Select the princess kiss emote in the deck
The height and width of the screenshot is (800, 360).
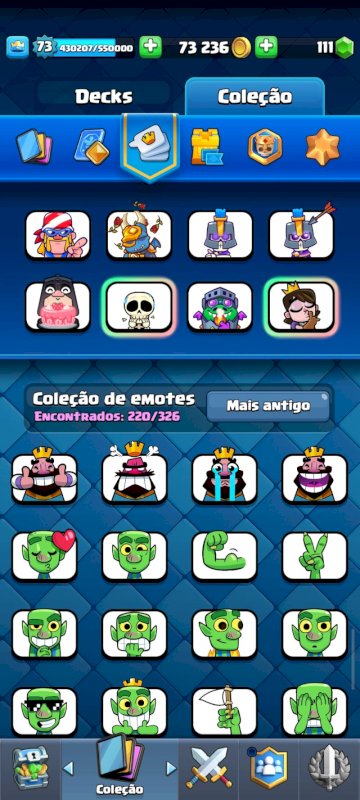point(301,307)
